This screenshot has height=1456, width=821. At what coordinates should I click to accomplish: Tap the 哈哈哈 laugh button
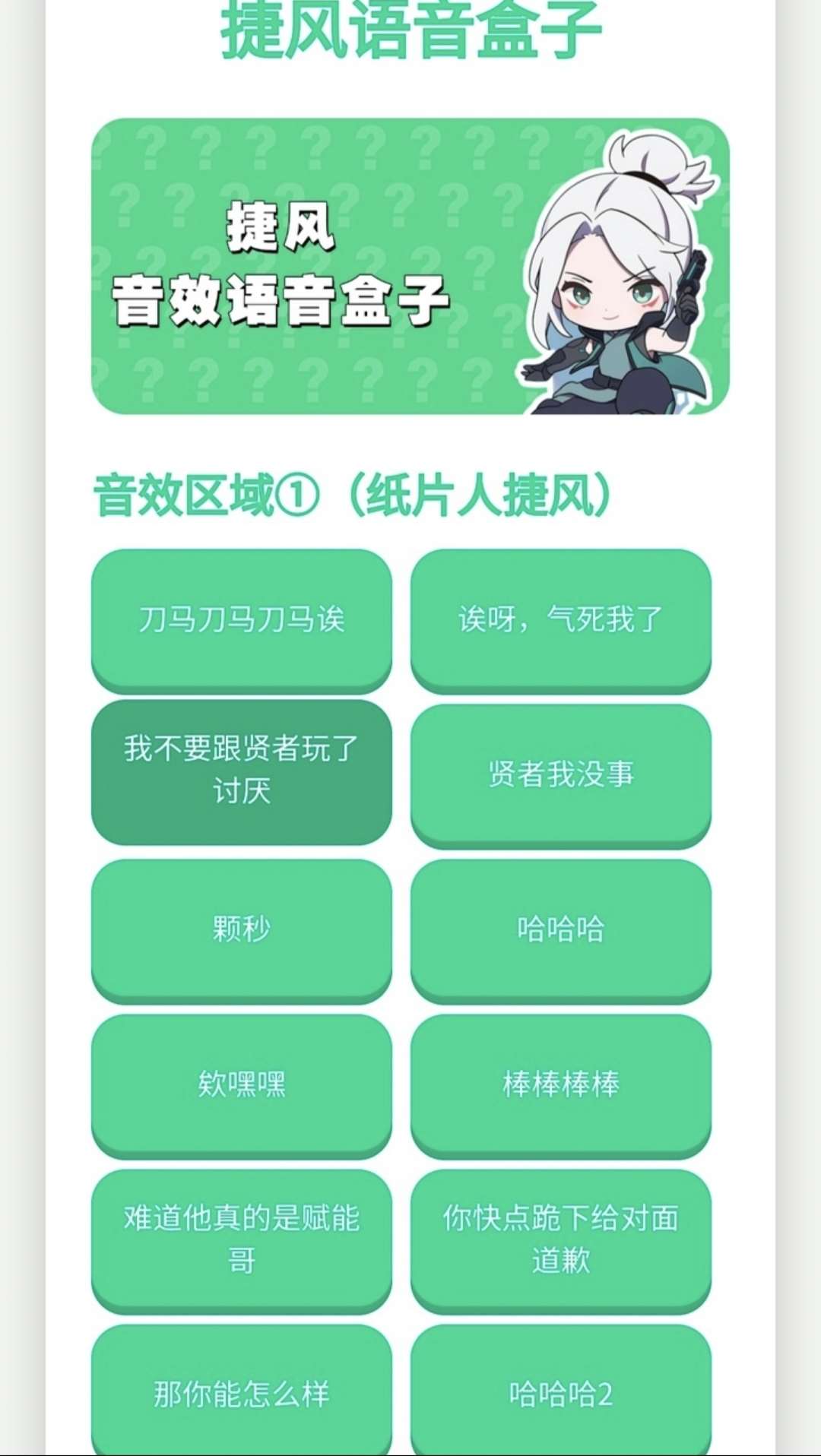[x=561, y=929]
